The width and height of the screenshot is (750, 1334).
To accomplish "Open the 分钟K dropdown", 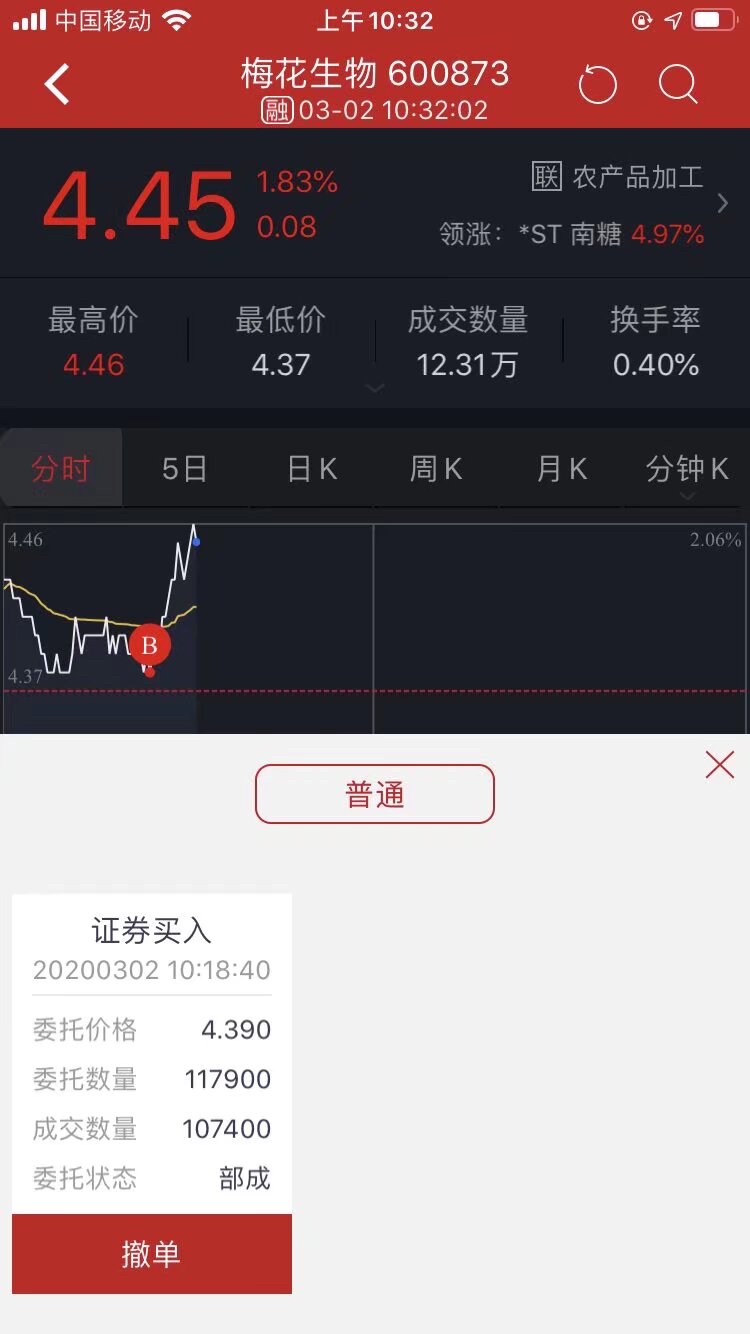I will click(x=688, y=470).
